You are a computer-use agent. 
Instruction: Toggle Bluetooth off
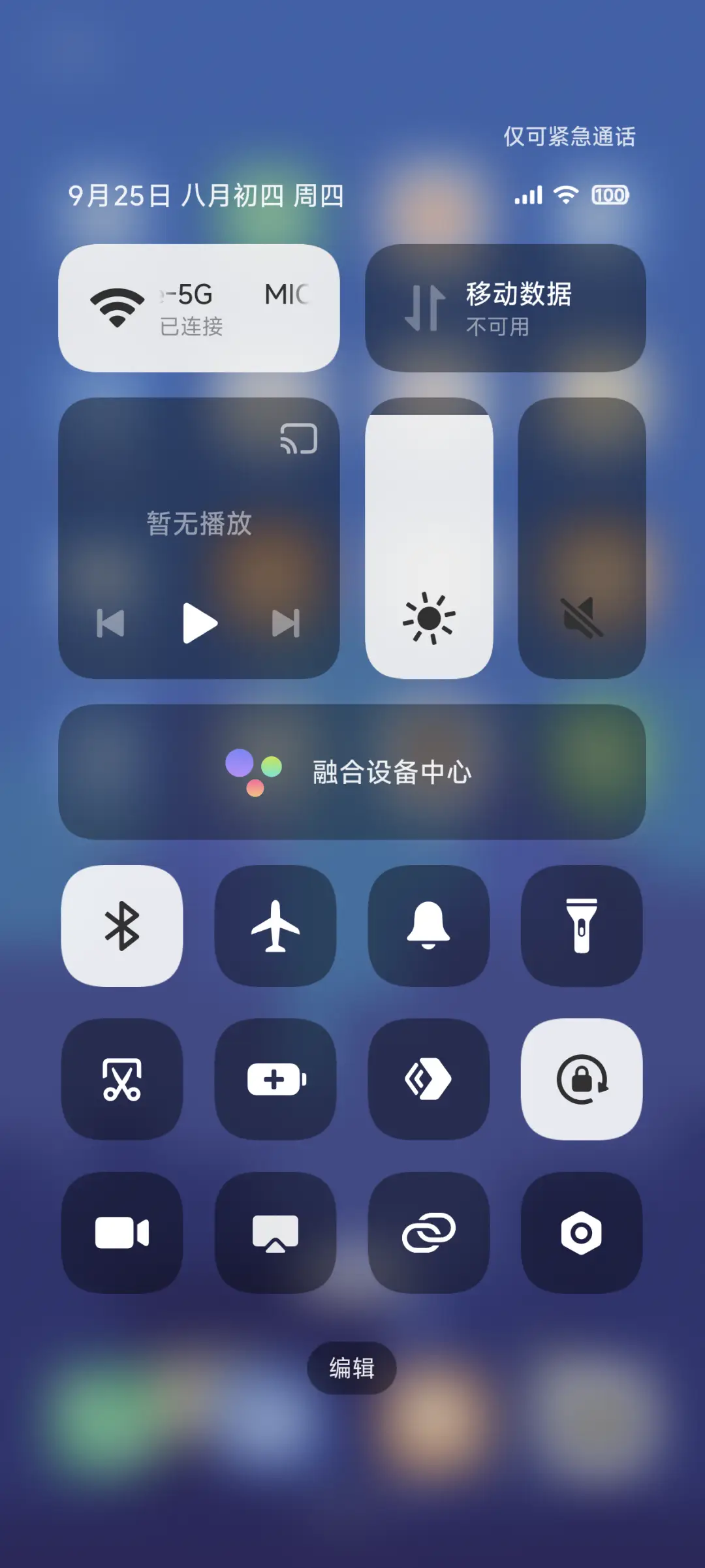click(x=121, y=927)
